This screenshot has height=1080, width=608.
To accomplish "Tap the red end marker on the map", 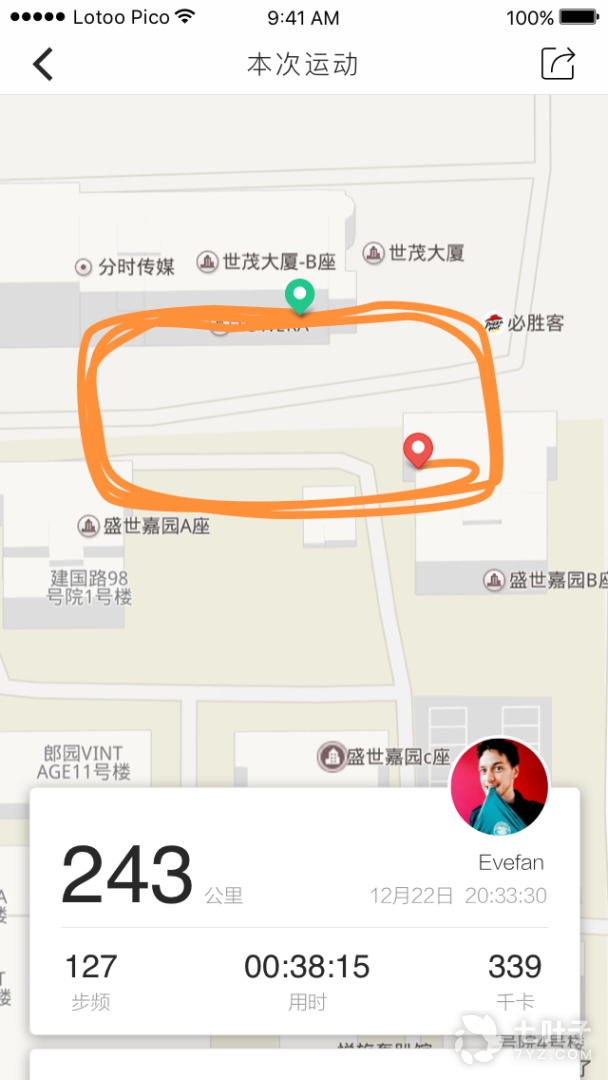I will click(x=418, y=450).
